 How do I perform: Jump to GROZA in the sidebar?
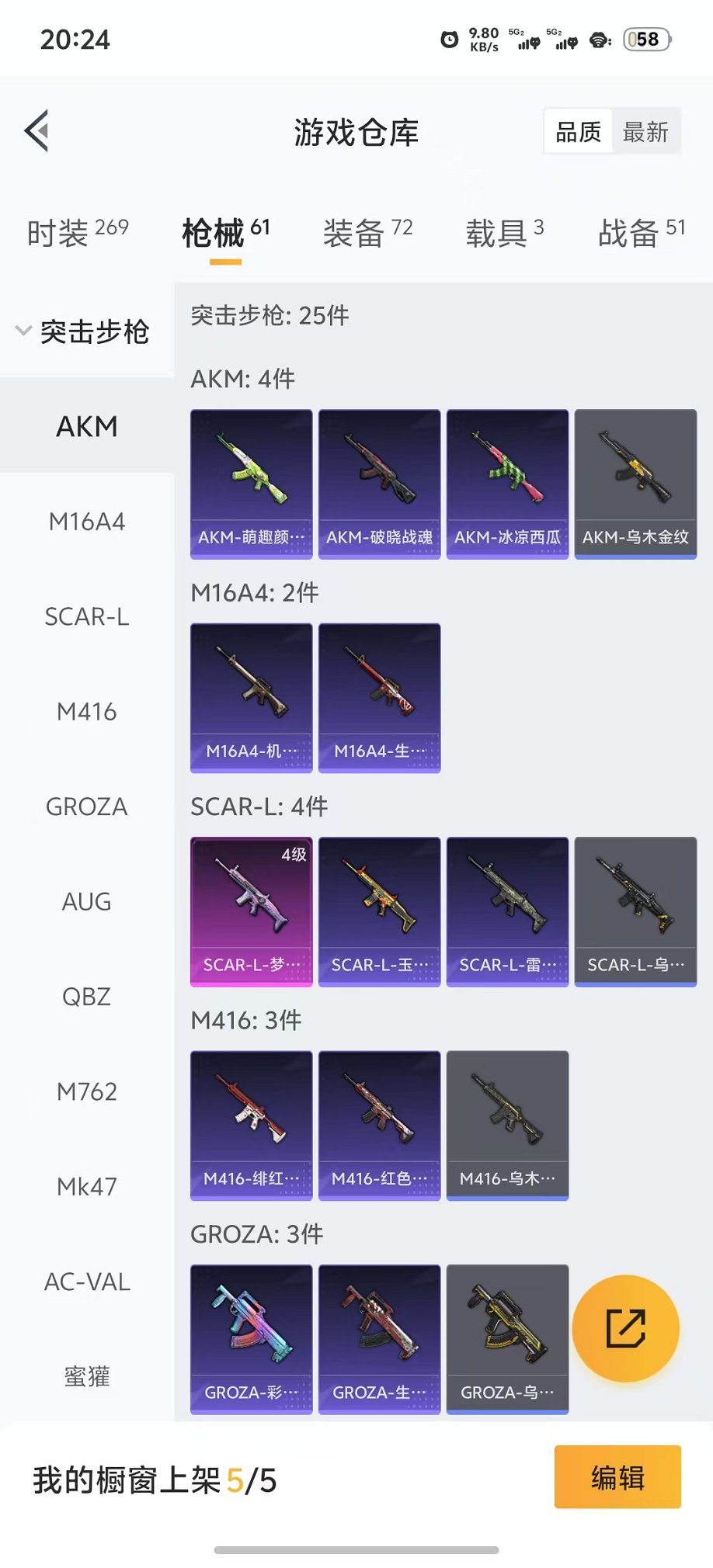87,807
